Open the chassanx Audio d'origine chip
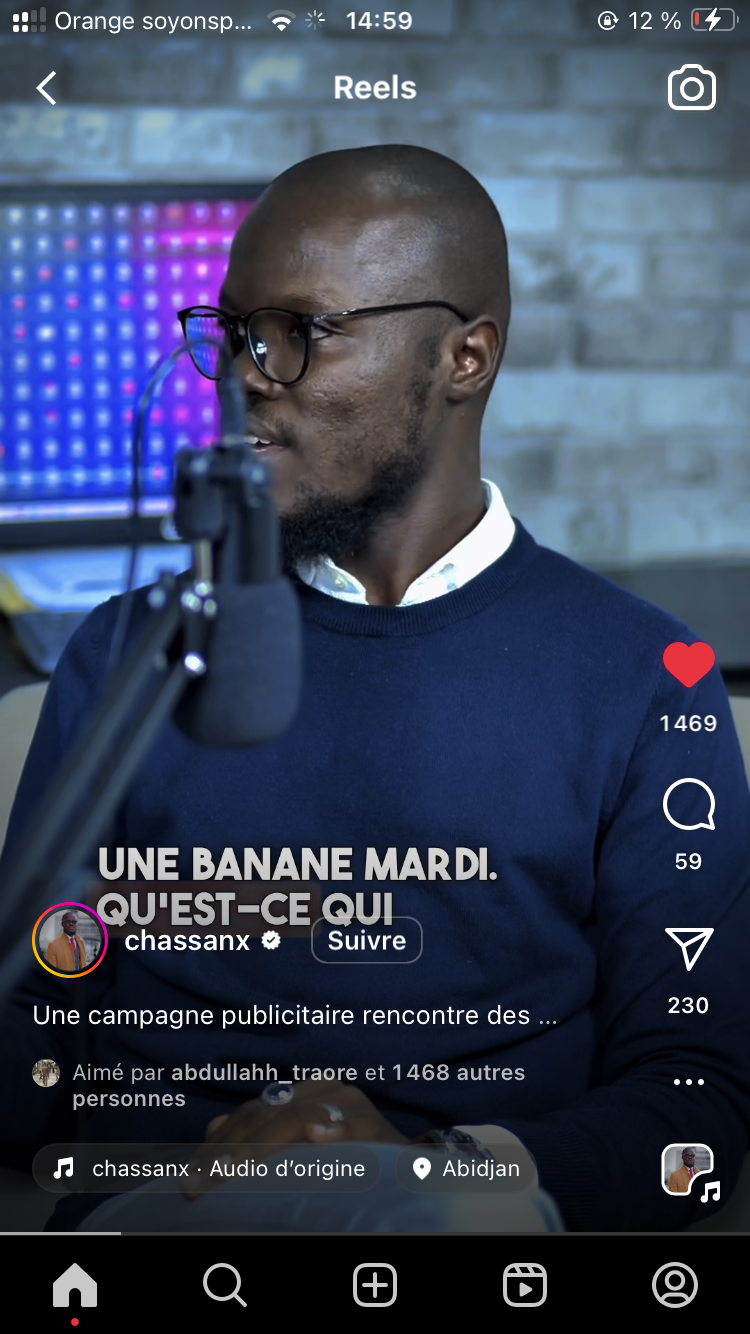 (x=207, y=1168)
